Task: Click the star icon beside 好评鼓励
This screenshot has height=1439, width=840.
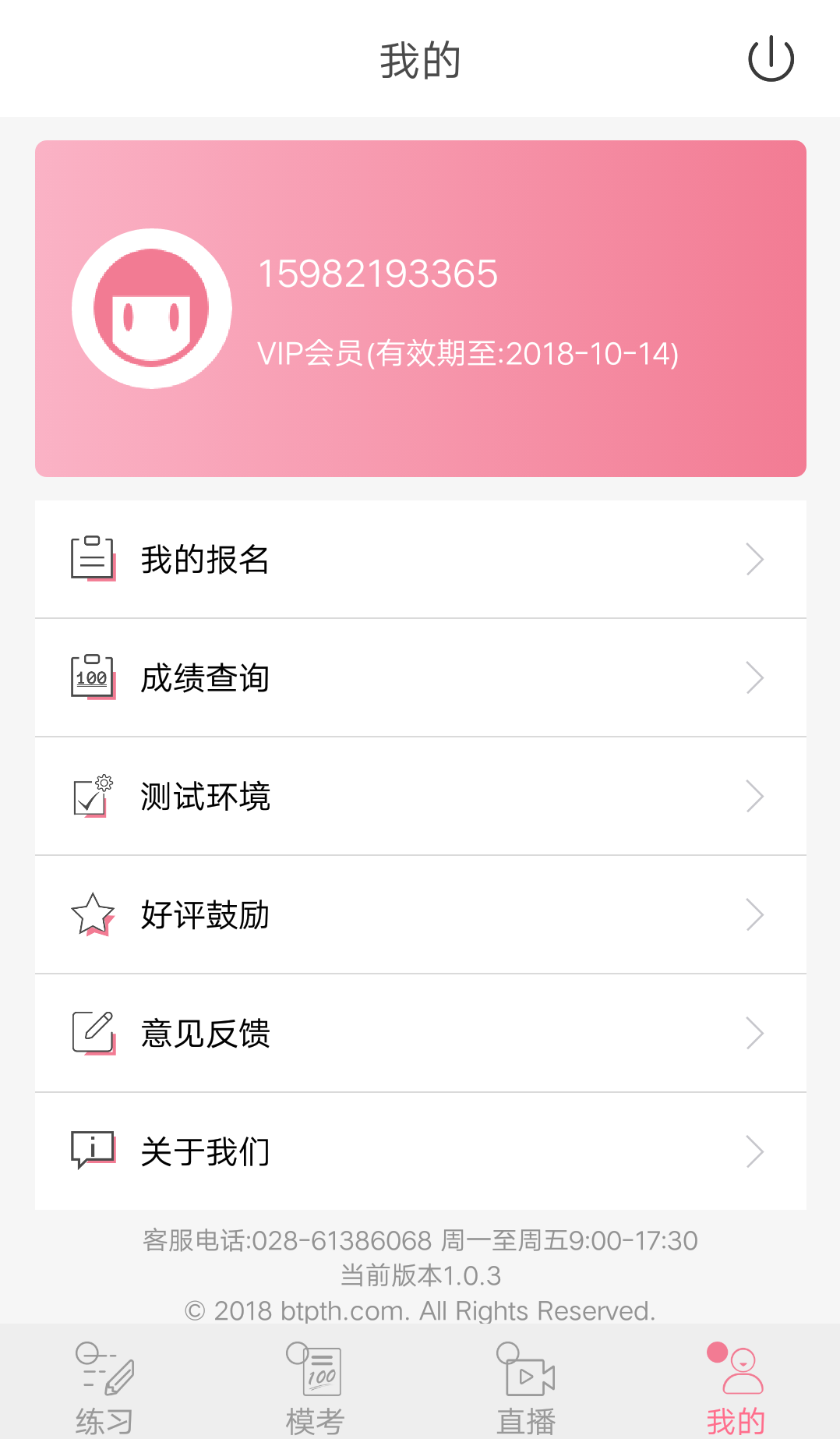Action: coord(91,914)
